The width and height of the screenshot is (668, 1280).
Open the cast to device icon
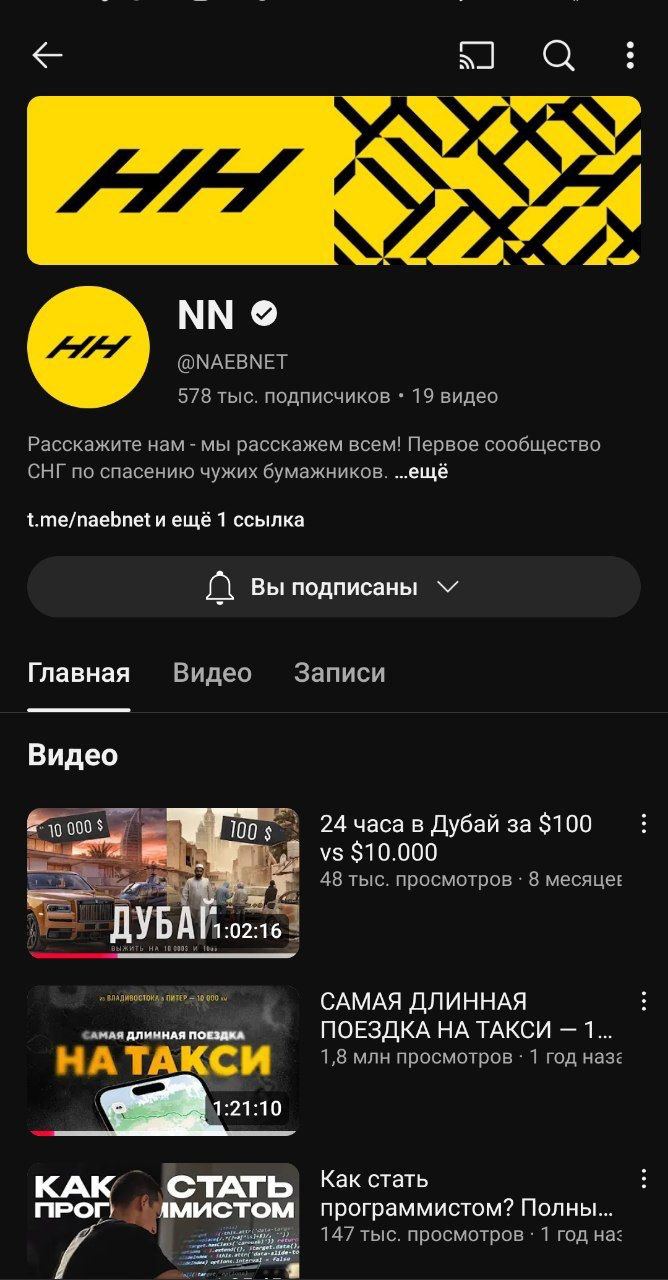tap(476, 56)
